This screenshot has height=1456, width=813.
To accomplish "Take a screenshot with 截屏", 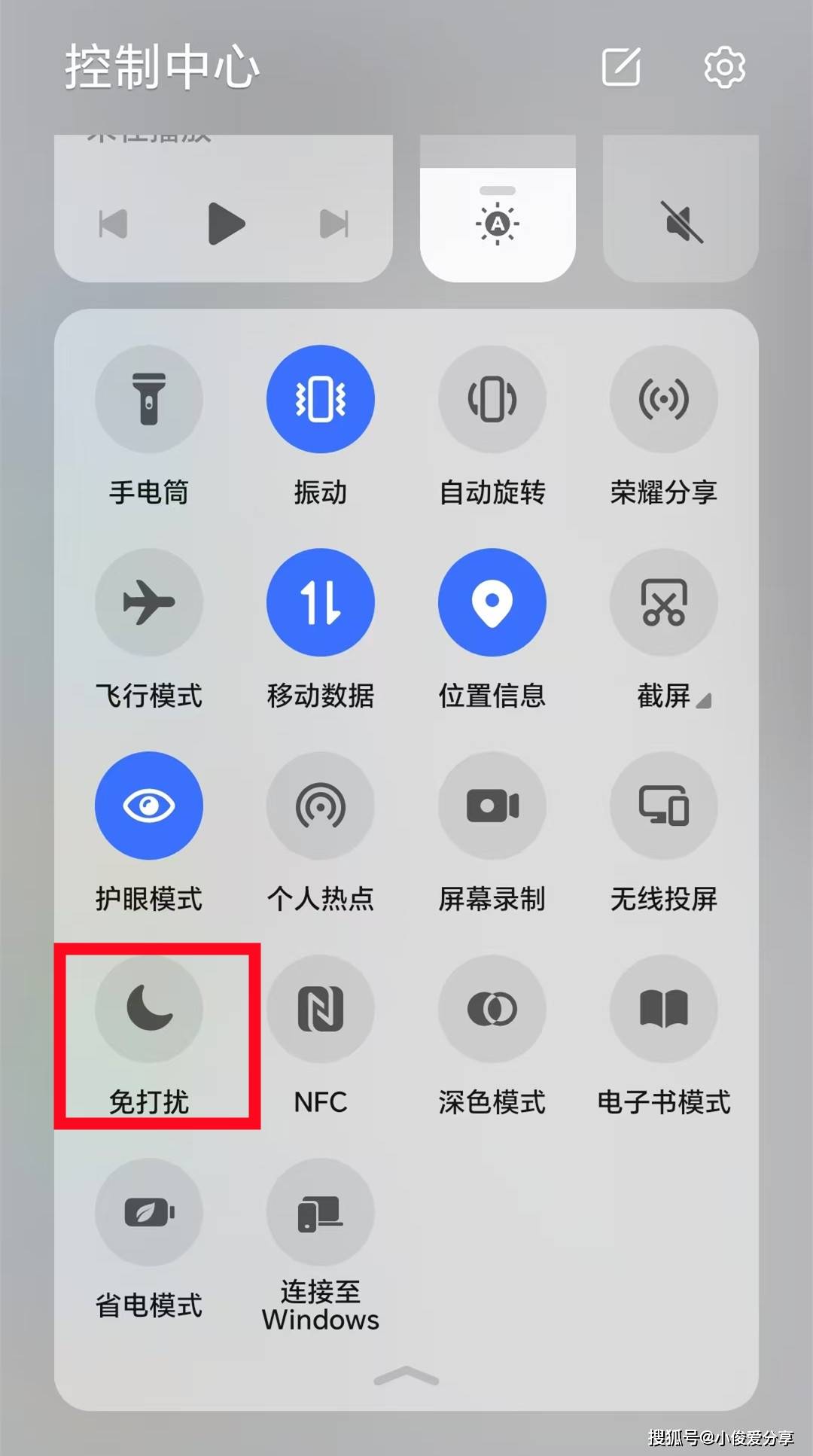I will pos(663,602).
